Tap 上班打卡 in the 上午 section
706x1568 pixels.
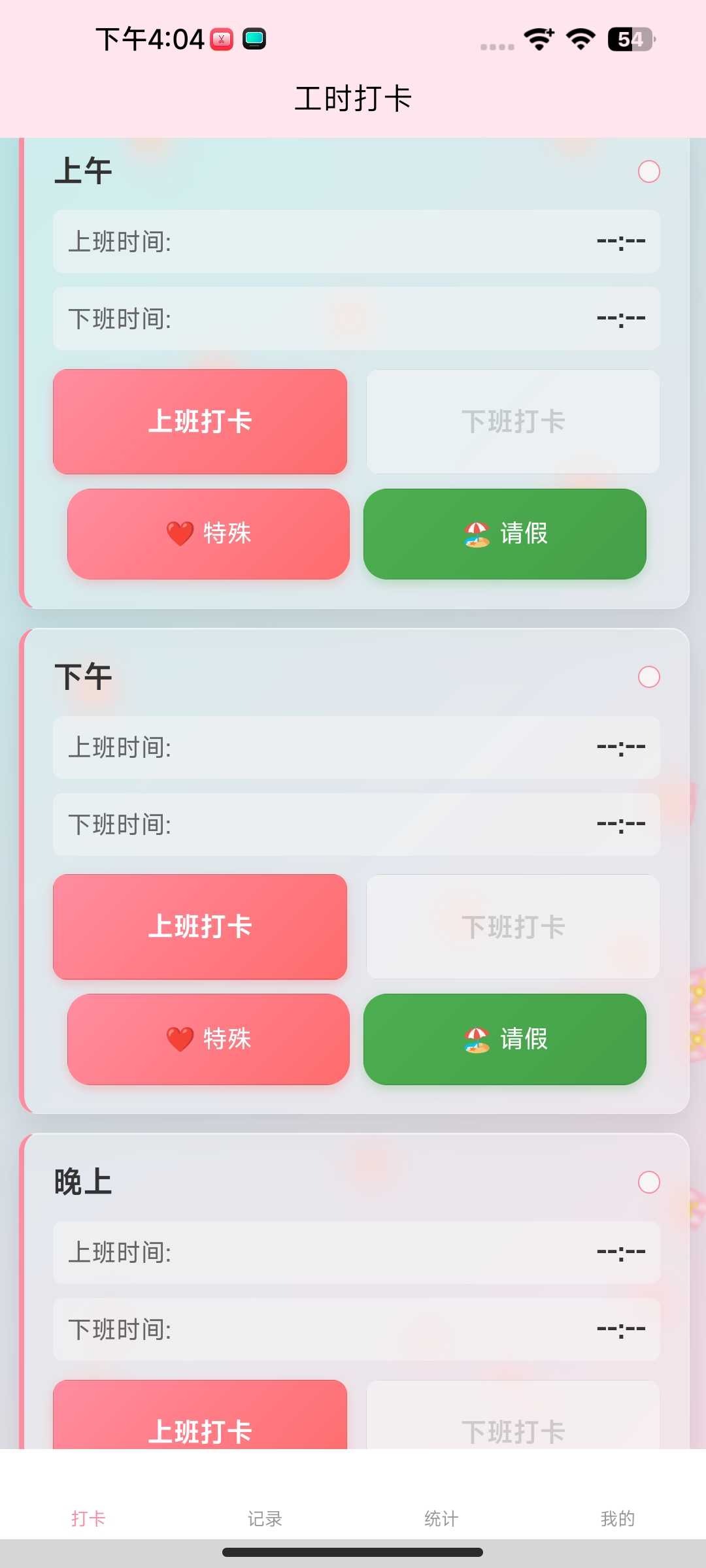pyautogui.click(x=200, y=421)
